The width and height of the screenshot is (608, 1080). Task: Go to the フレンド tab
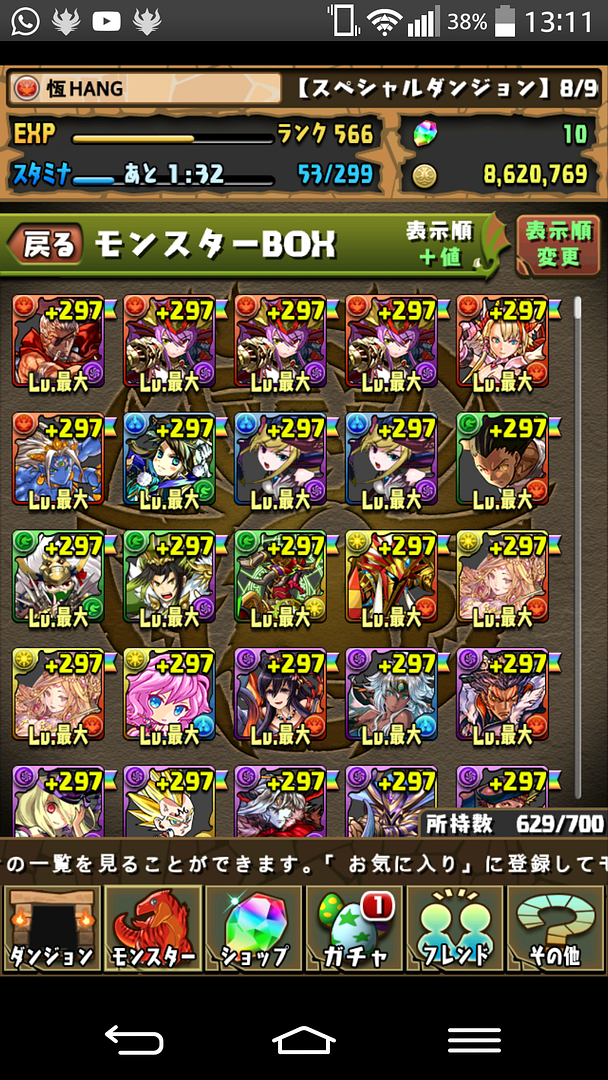tap(455, 929)
